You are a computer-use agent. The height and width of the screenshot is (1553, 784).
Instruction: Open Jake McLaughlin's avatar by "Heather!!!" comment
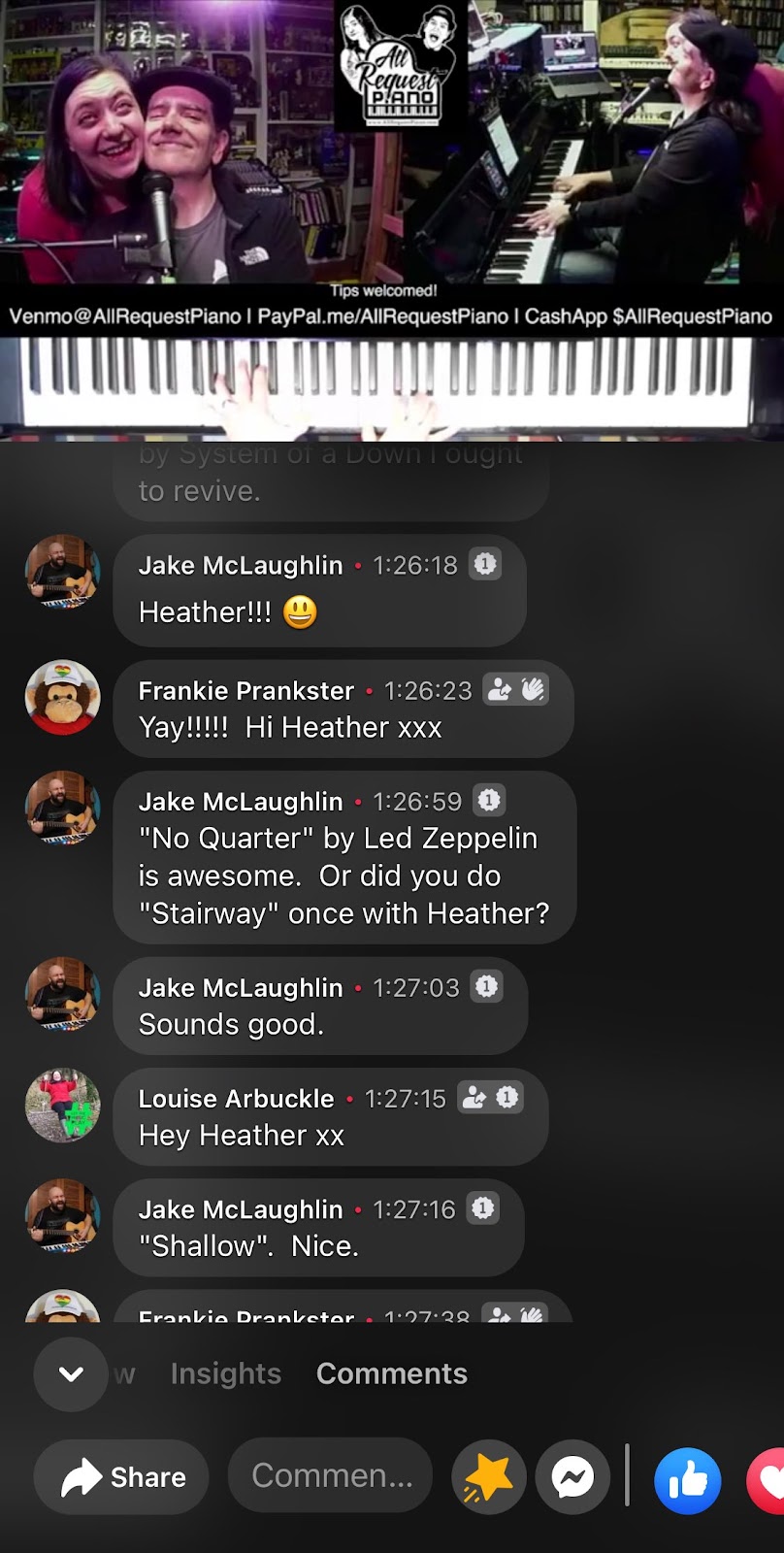(62, 571)
